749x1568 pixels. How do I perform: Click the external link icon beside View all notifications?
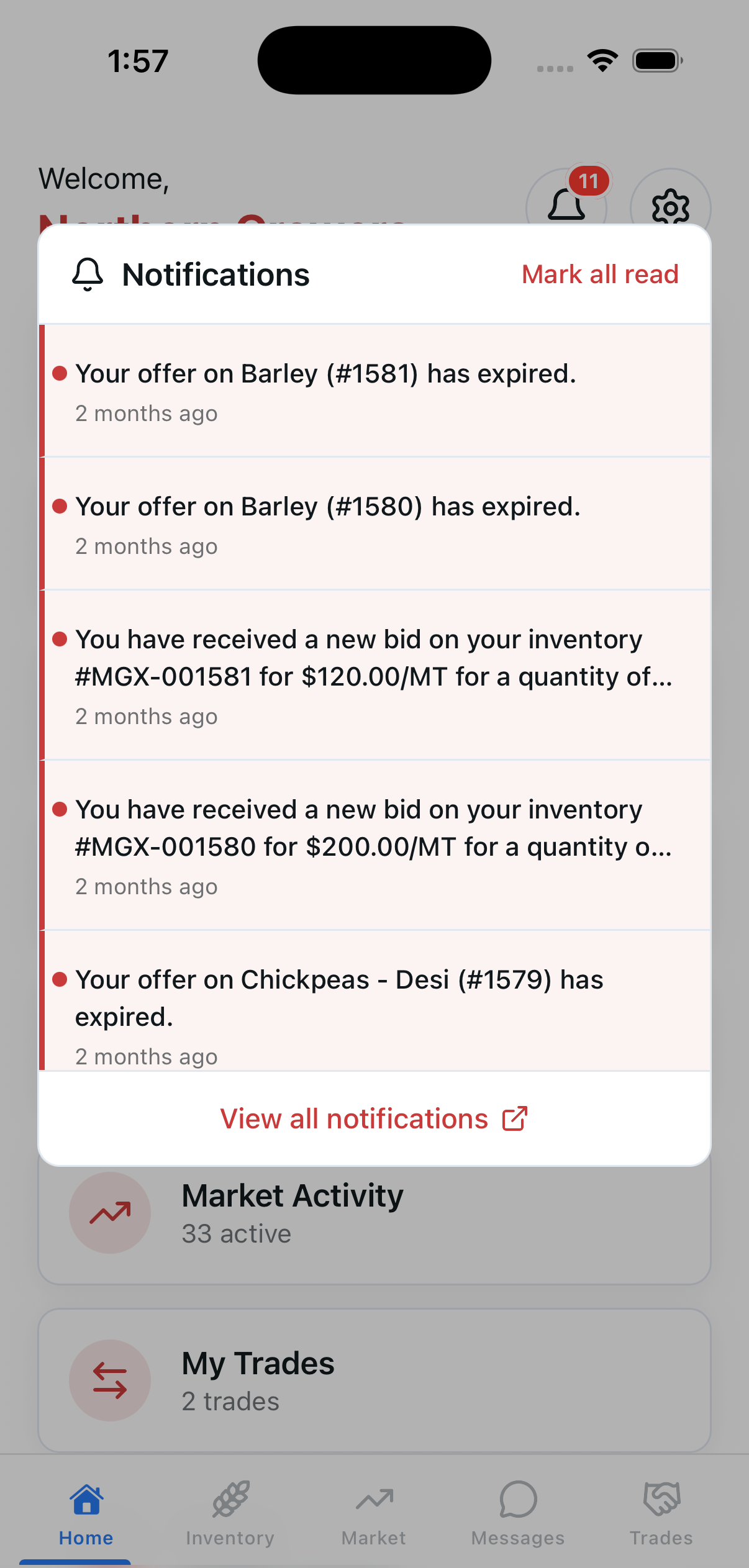click(516, 1118)
